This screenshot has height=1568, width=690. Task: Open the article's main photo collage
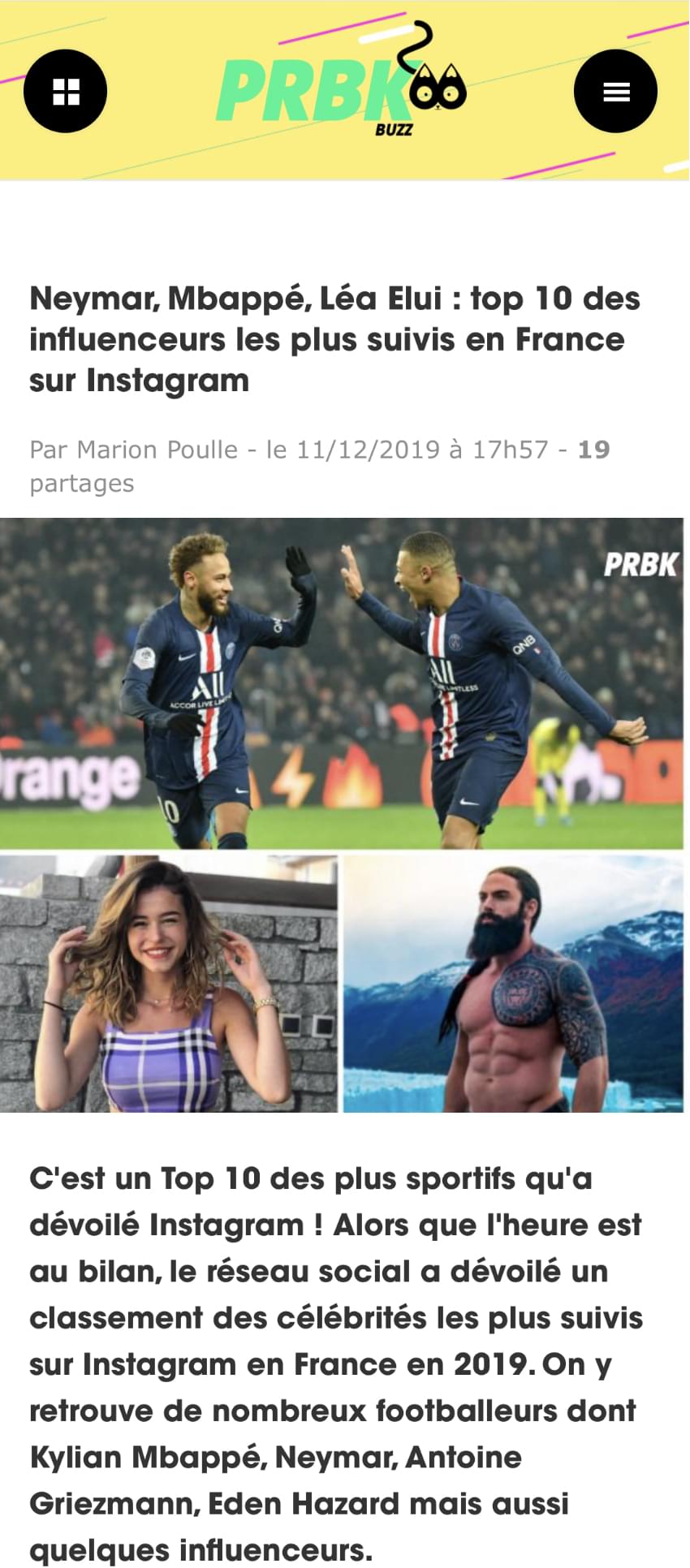coord(341,815)
